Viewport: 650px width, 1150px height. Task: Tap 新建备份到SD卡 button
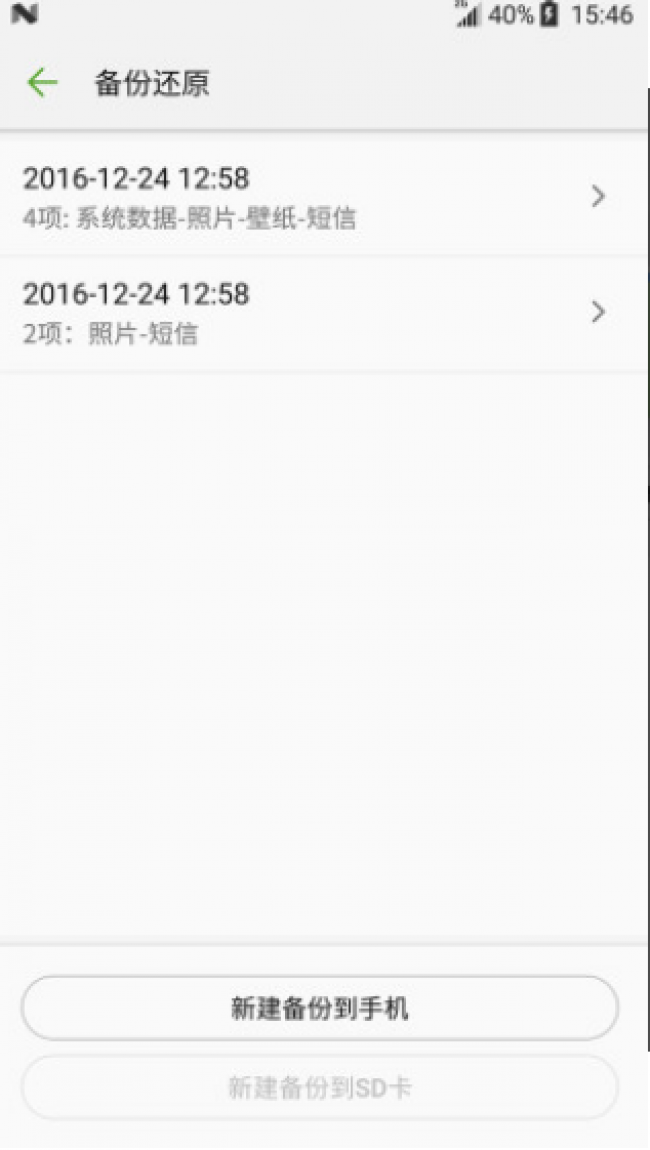point(320,1087)
